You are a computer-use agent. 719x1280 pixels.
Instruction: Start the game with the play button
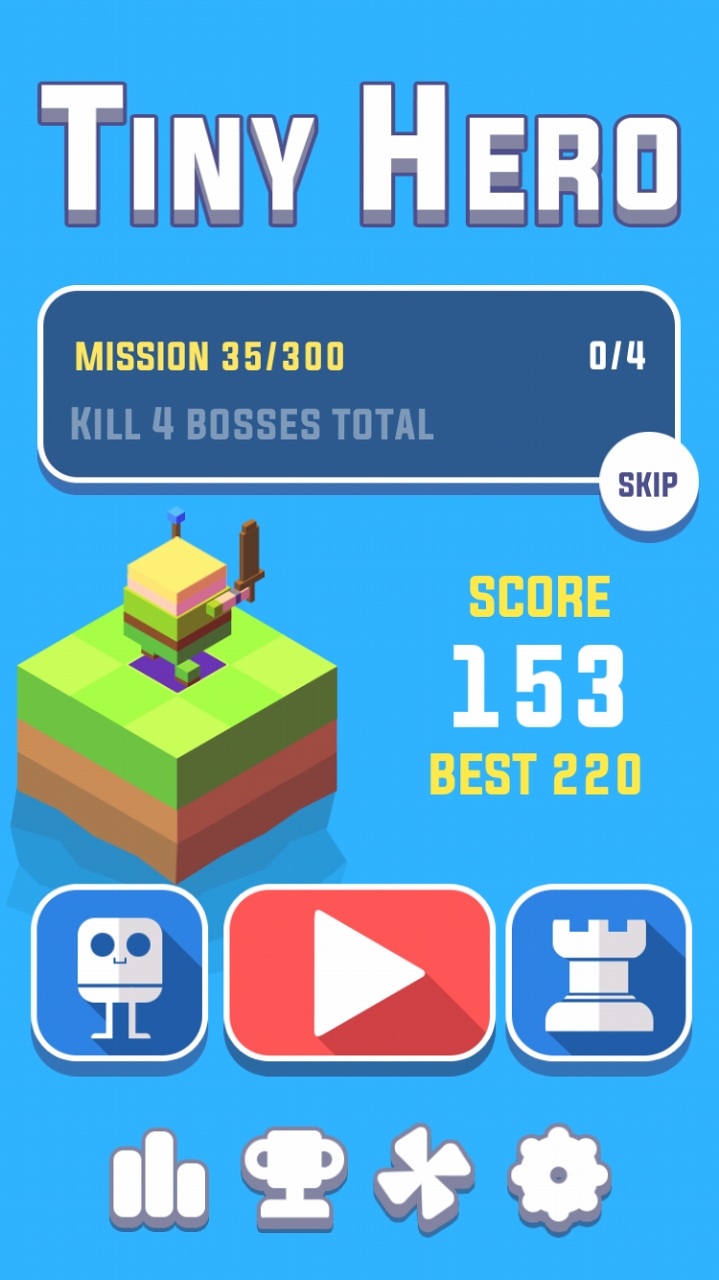(x=360, y=972)
